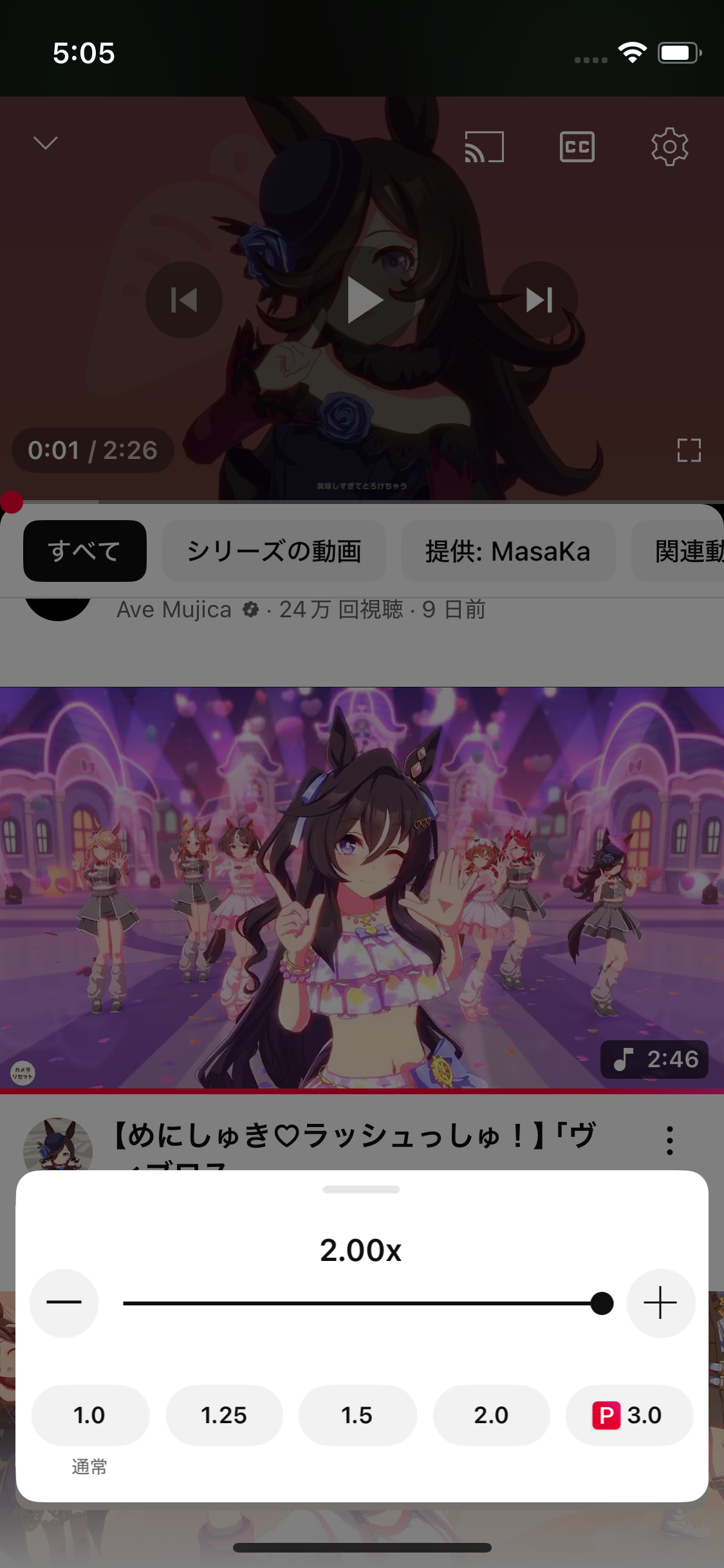The width and height of the screenshot is (724, 1568).
Task: Cast the video to a device
Action: pos(484,147)
